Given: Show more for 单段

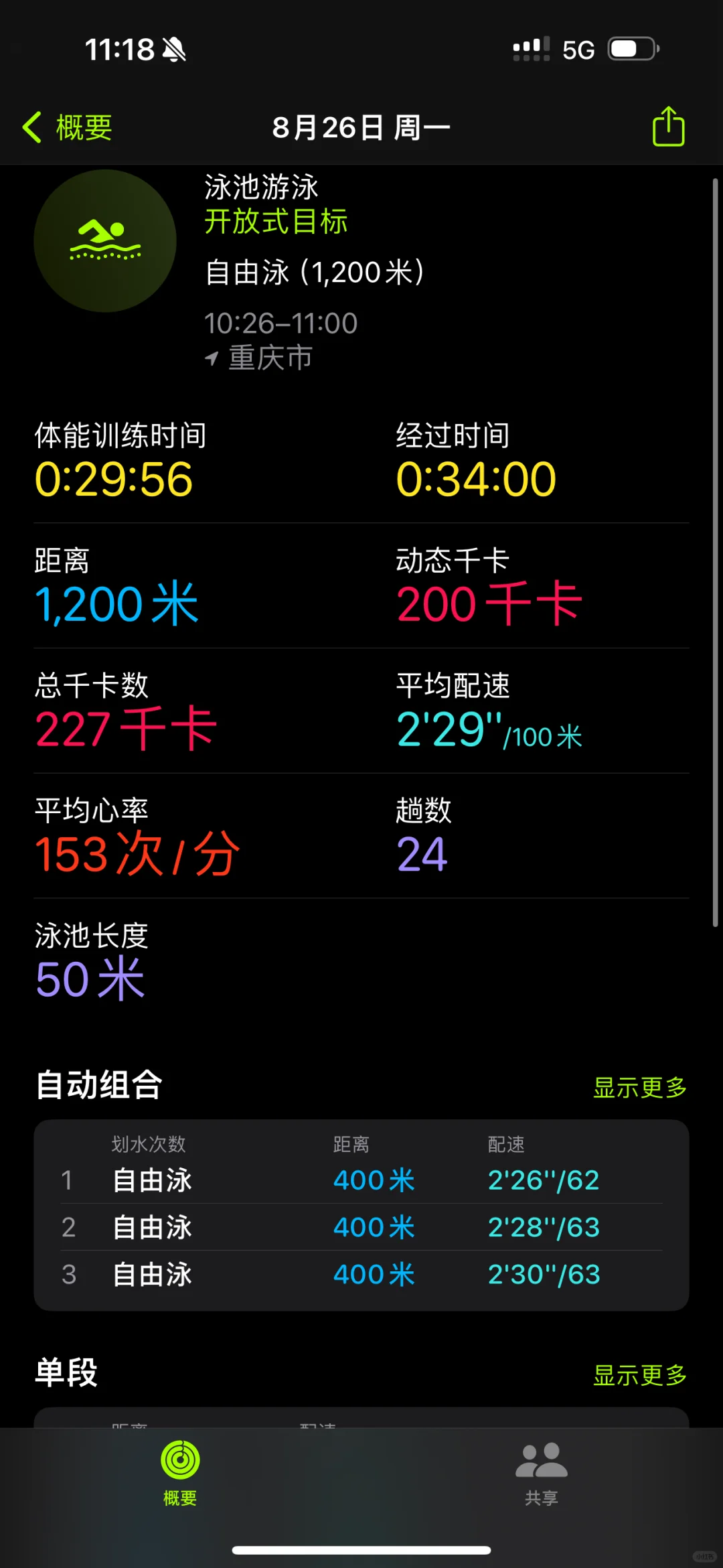Looking at the screenshot, I should [x=640, y=1374].
